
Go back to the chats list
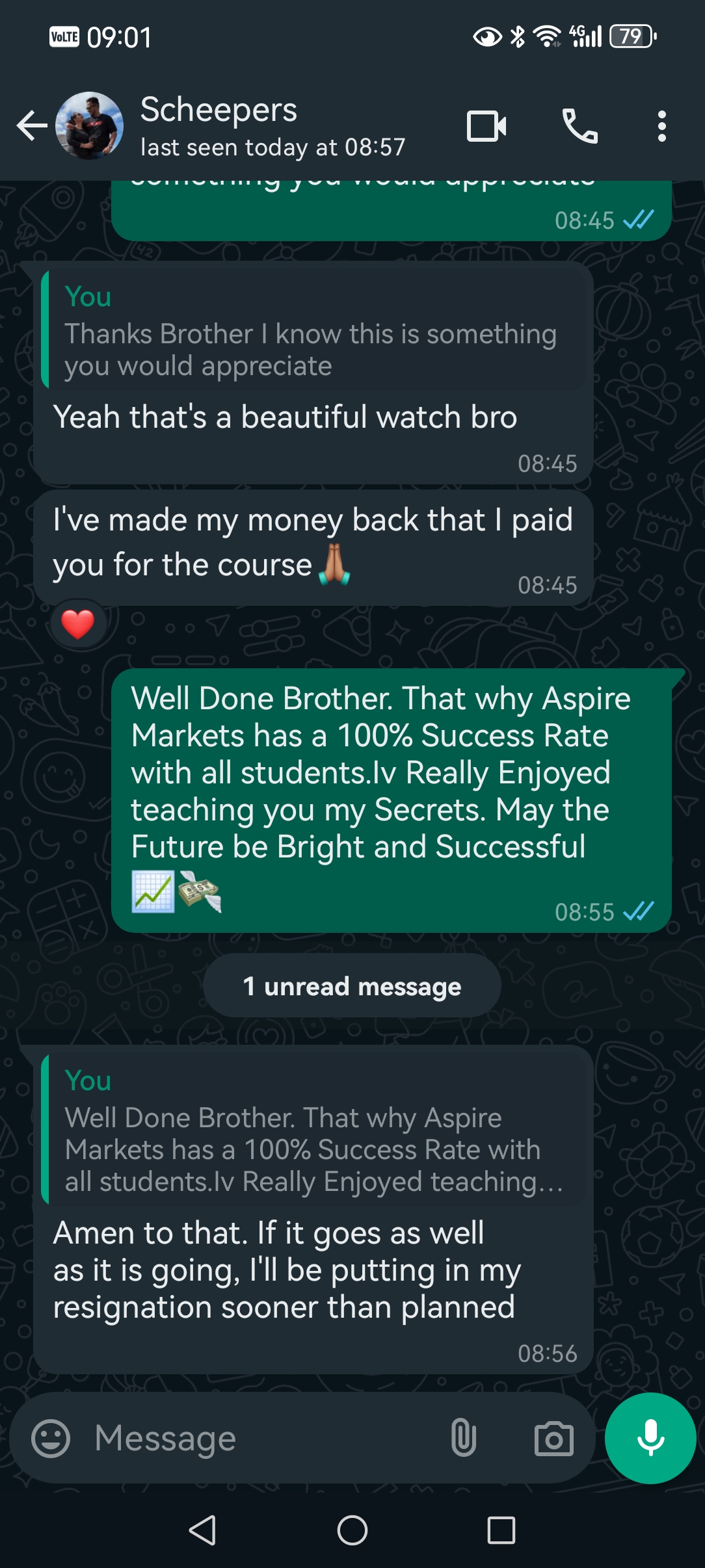pos(31,126)
